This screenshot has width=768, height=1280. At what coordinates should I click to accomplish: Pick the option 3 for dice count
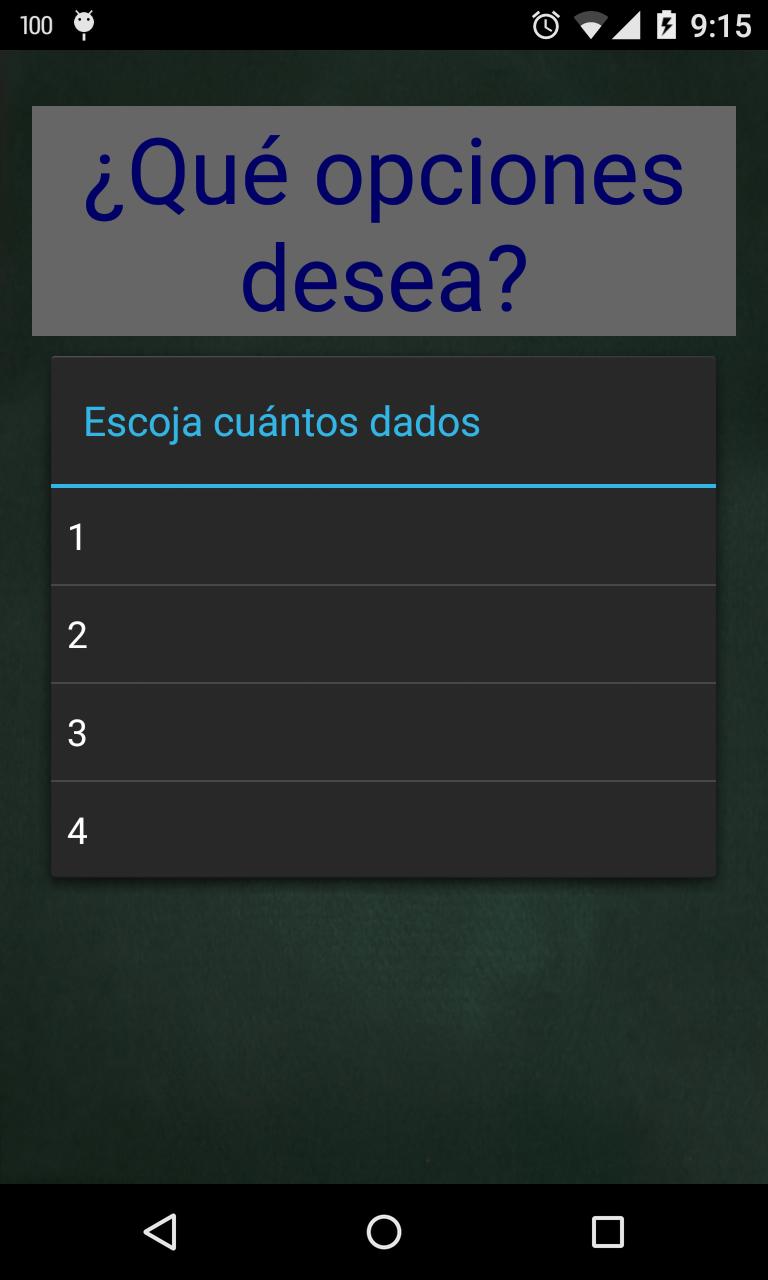click(383, 733)
